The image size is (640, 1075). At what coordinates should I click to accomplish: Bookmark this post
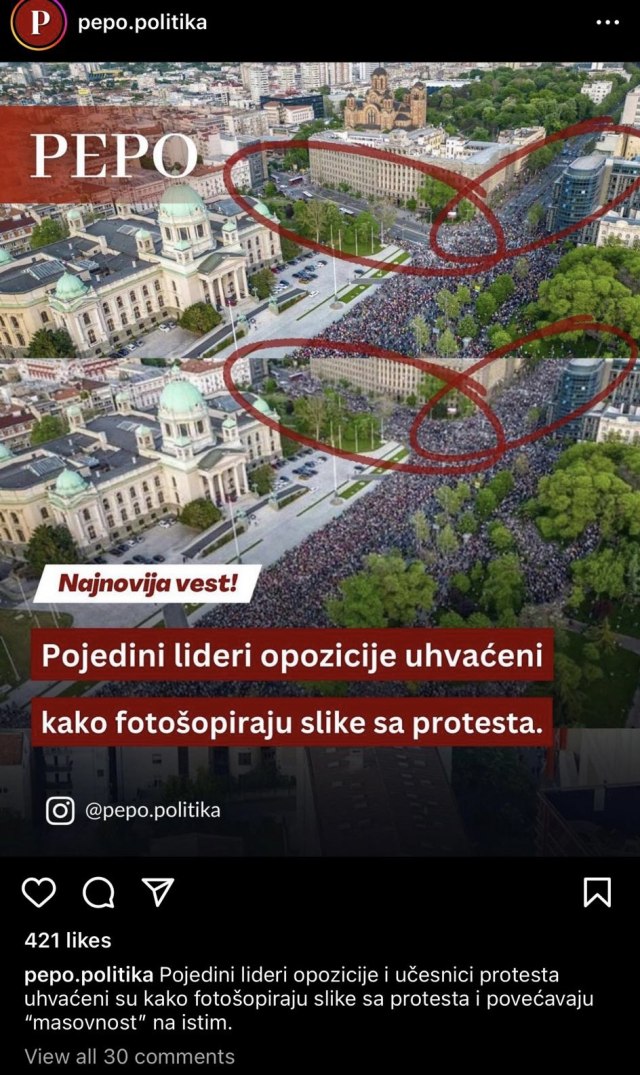(x=597, y=891)
